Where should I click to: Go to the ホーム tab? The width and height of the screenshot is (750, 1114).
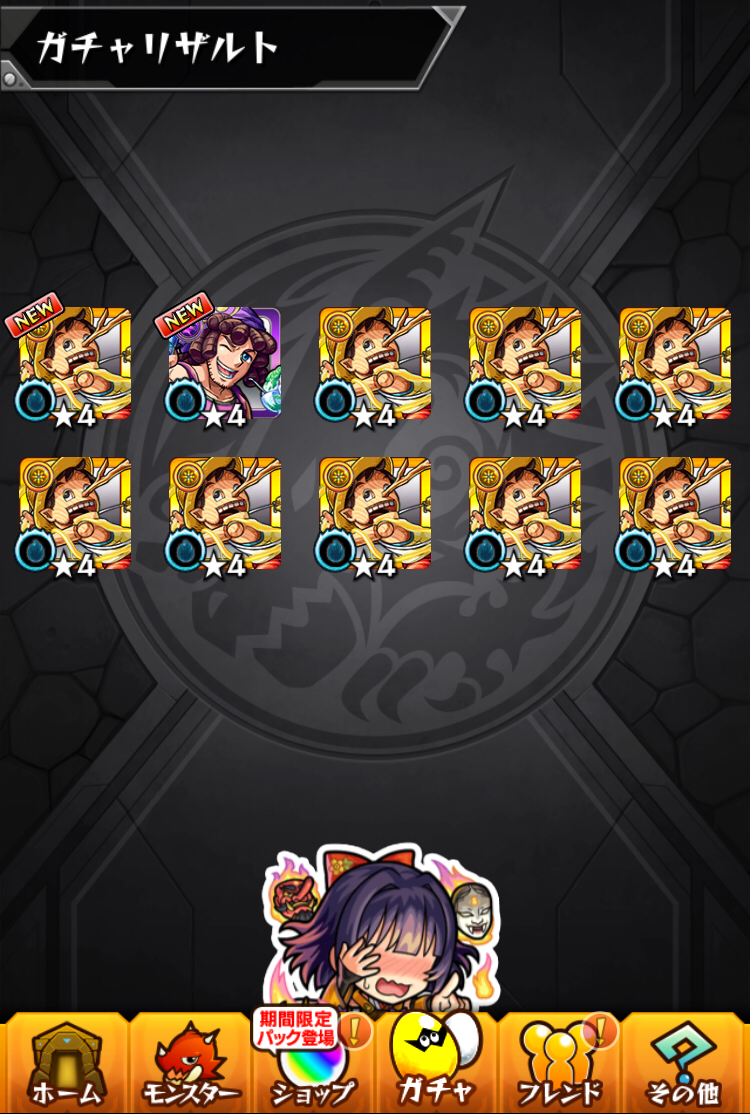coord(66,1065)
